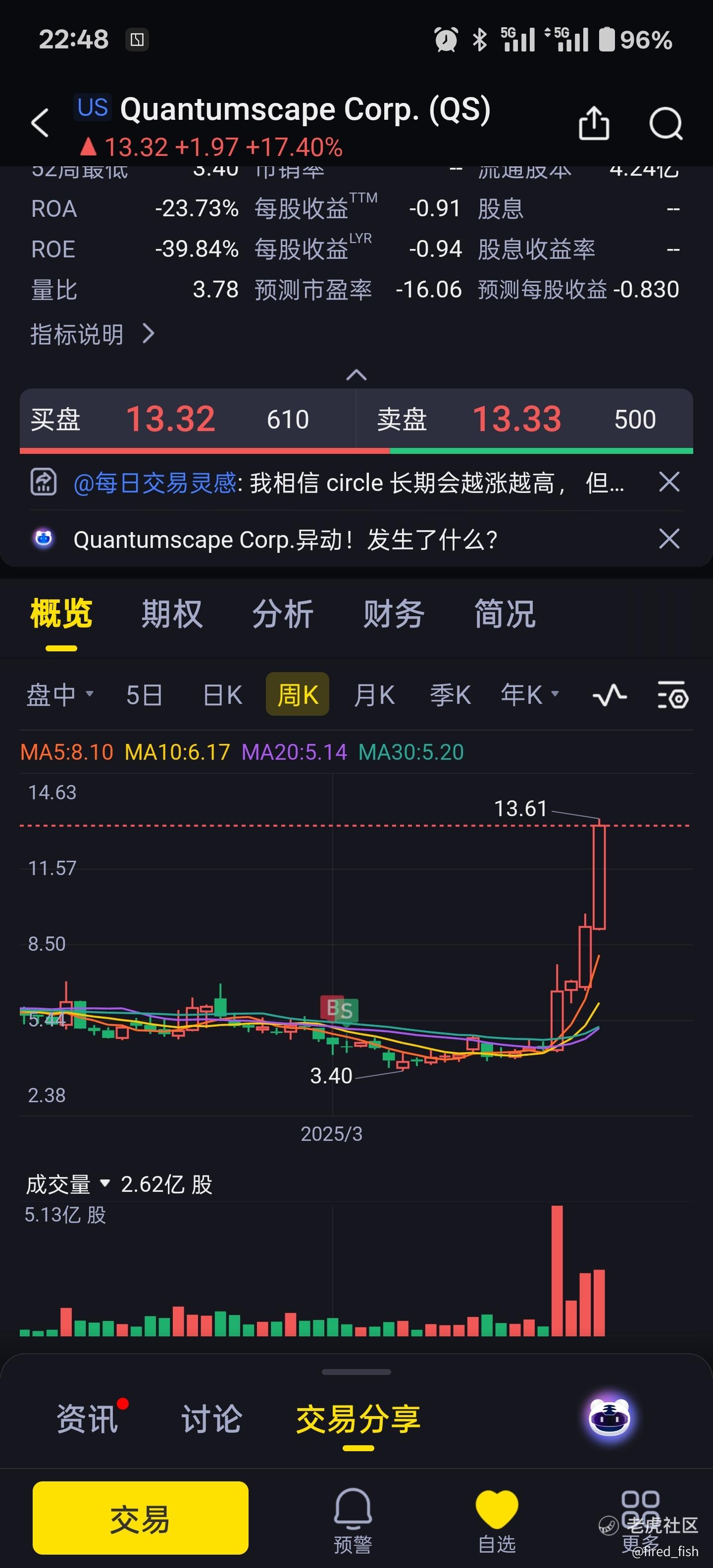Screen dimensions: 713x1568
Task: Select the 月K chart period
Action: 374,694
